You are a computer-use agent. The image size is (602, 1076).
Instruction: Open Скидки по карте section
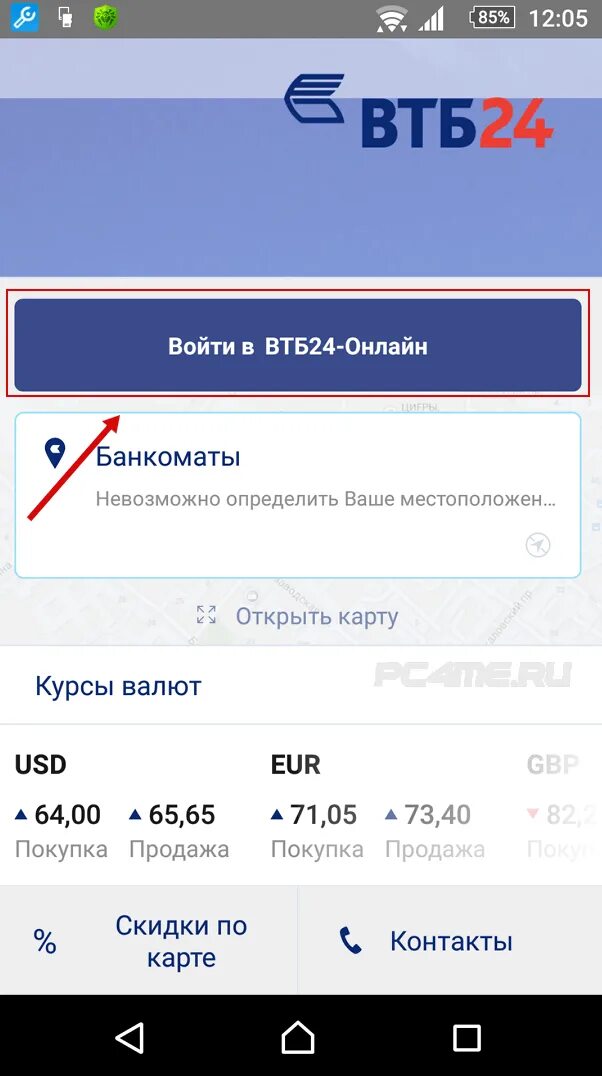click(x=148, y=941)
